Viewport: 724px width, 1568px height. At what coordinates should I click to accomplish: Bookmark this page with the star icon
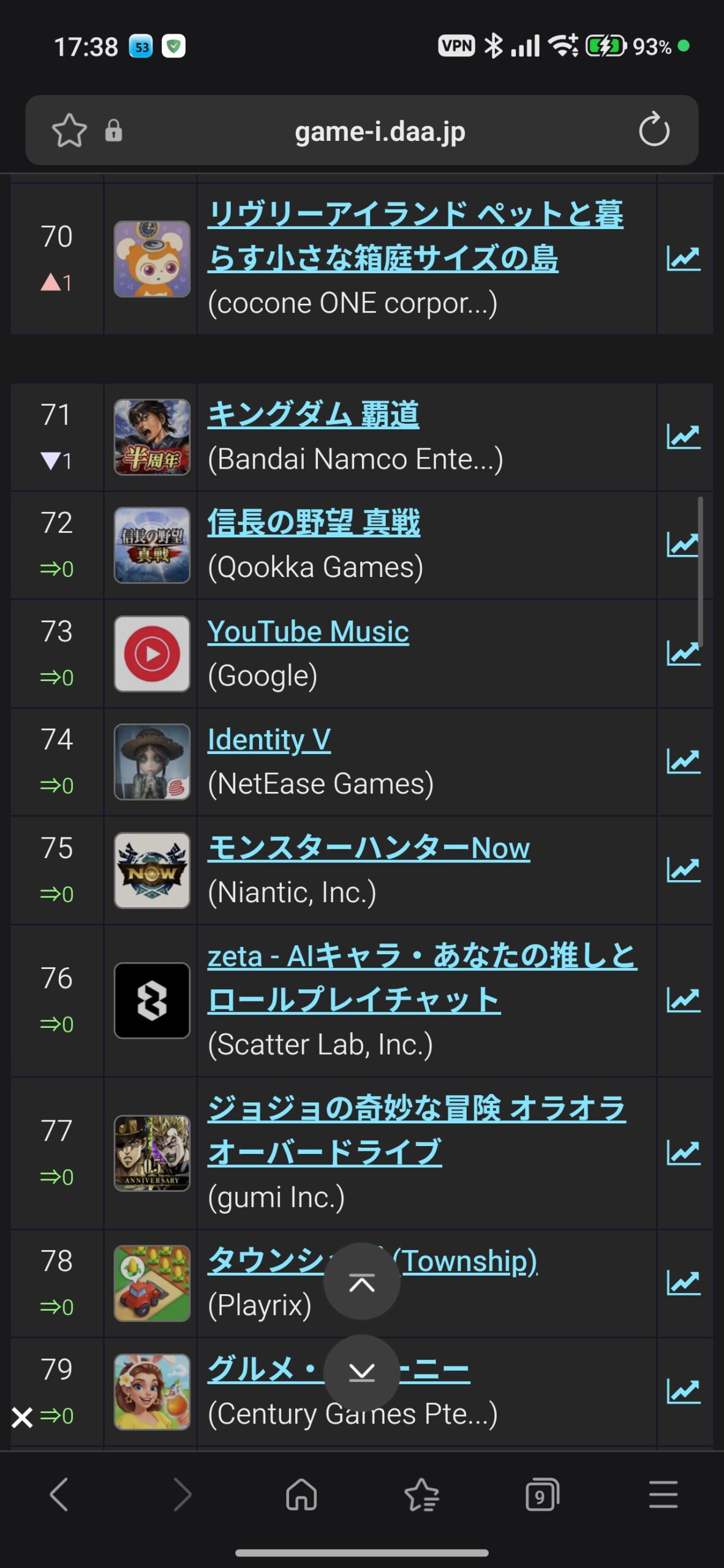pyautogui.click(x=69, y=130)
